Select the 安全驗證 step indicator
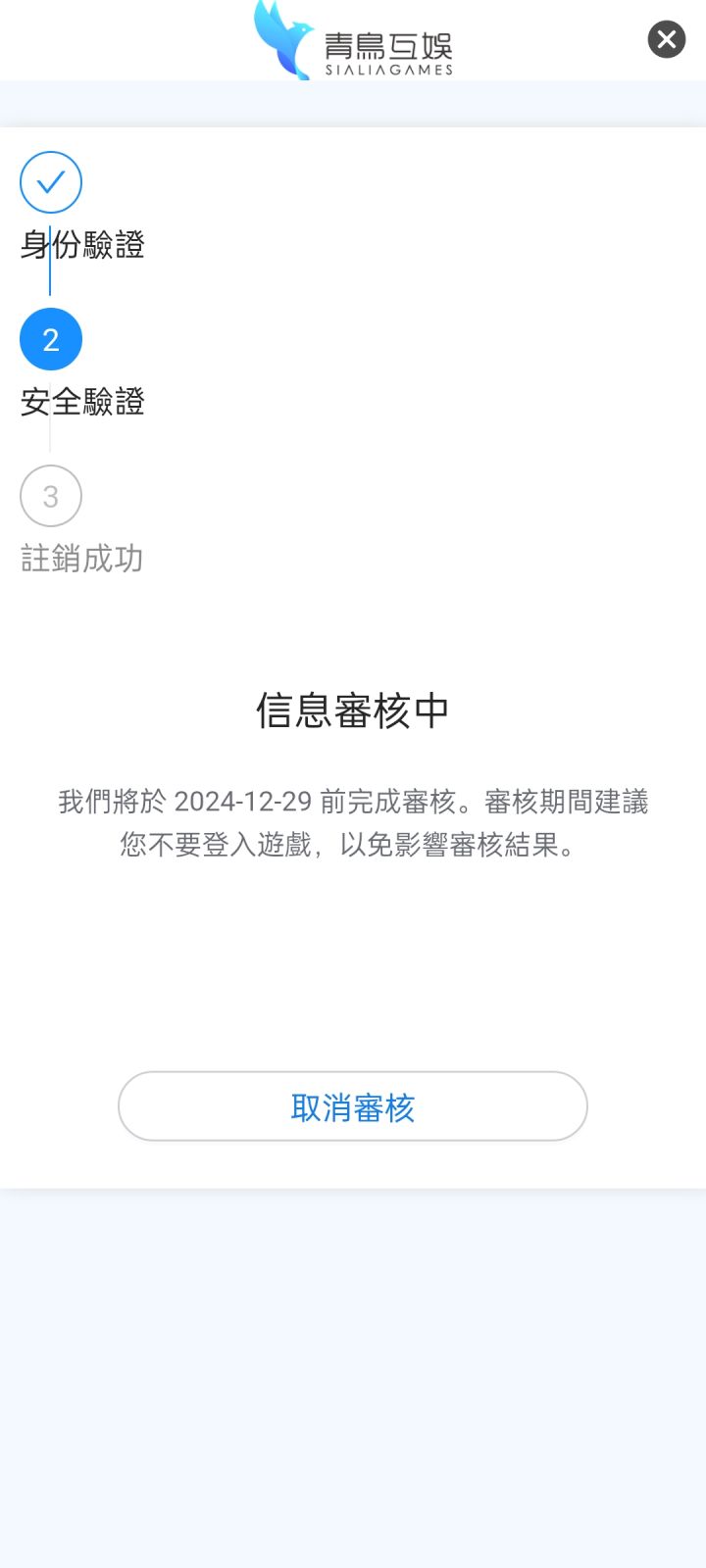This screenshot has width=706, height=1568. [x=50, y=338]
